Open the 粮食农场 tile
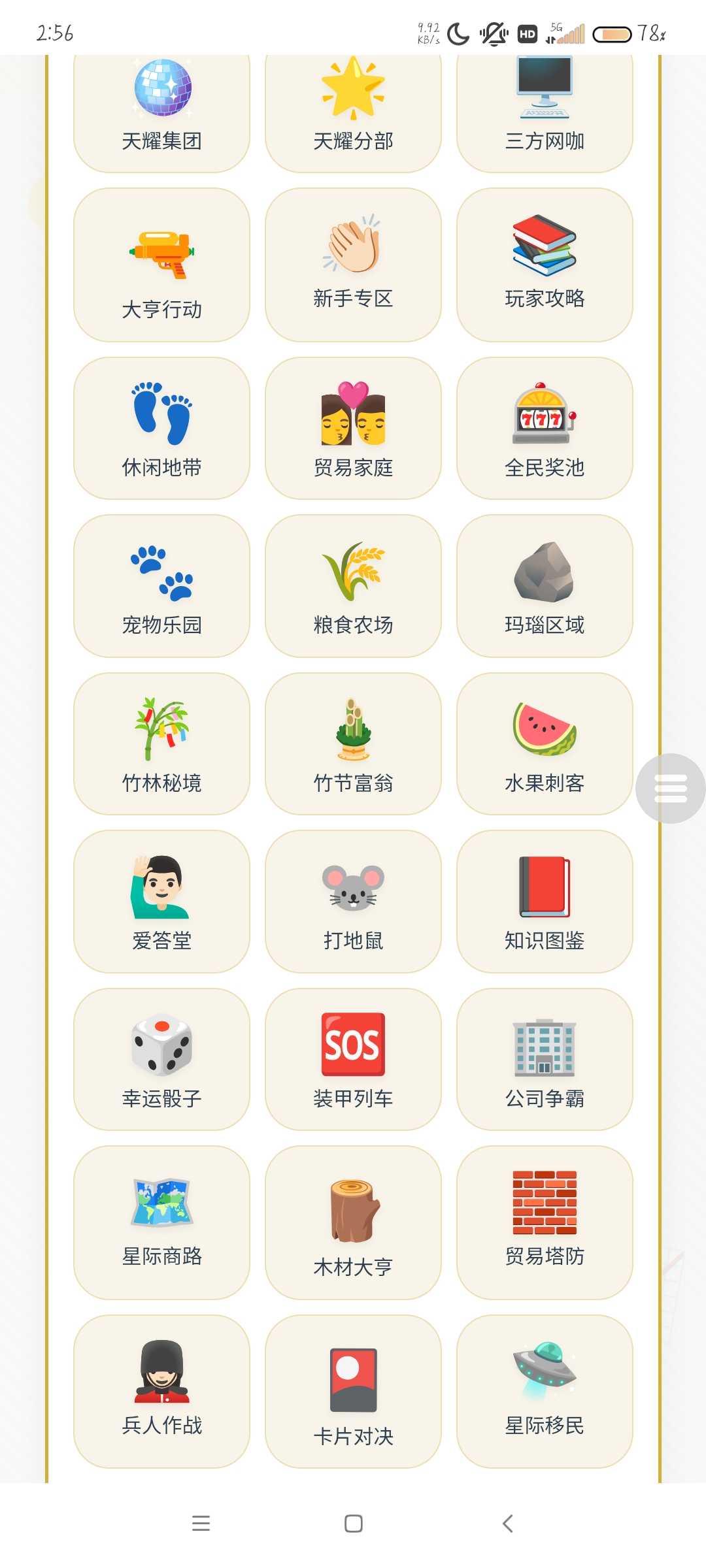The height and width of the screenshot is (1568, 706). click(x=353, y=586)
